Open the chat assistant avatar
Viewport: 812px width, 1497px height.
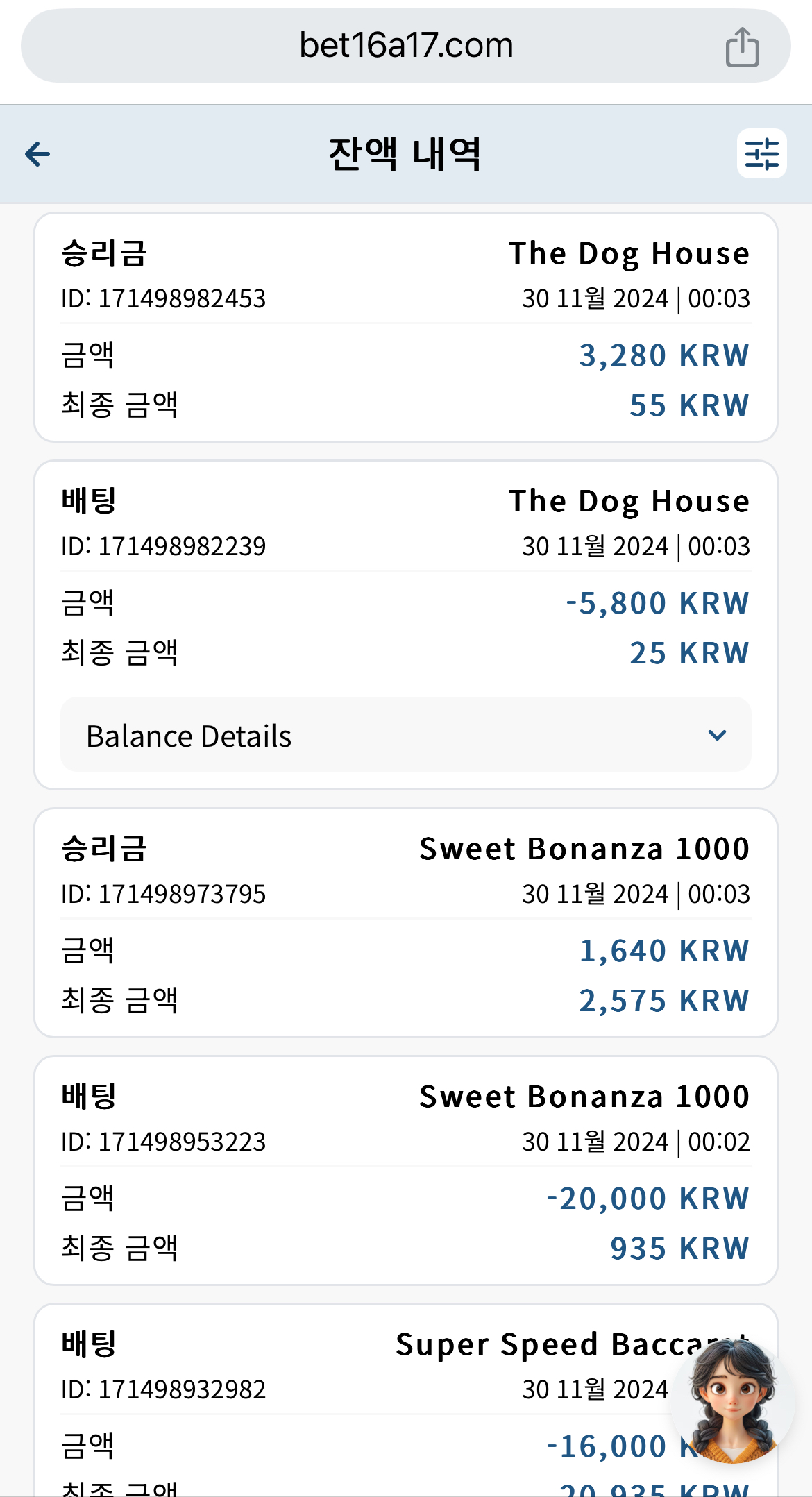pos(732,1401)
